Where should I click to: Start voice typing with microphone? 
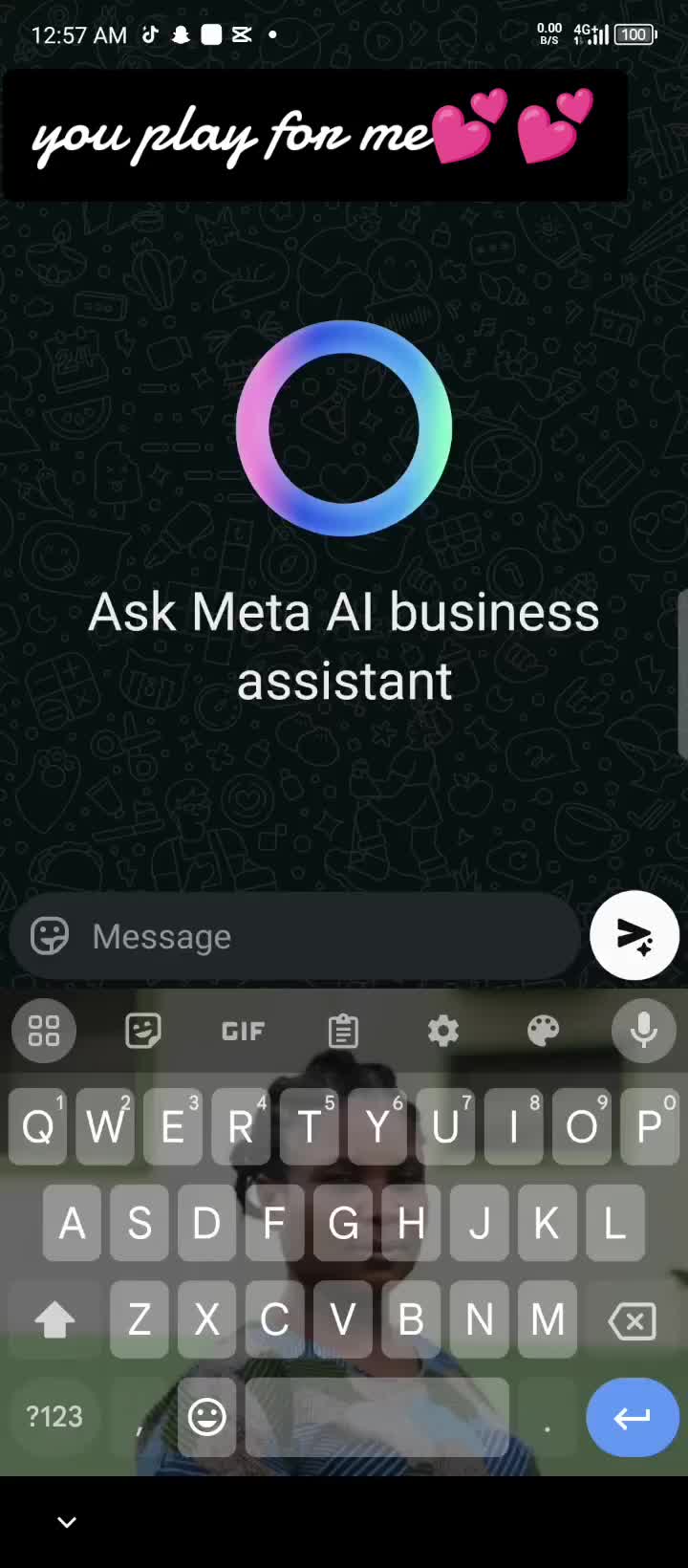[x=643, y=1031]
